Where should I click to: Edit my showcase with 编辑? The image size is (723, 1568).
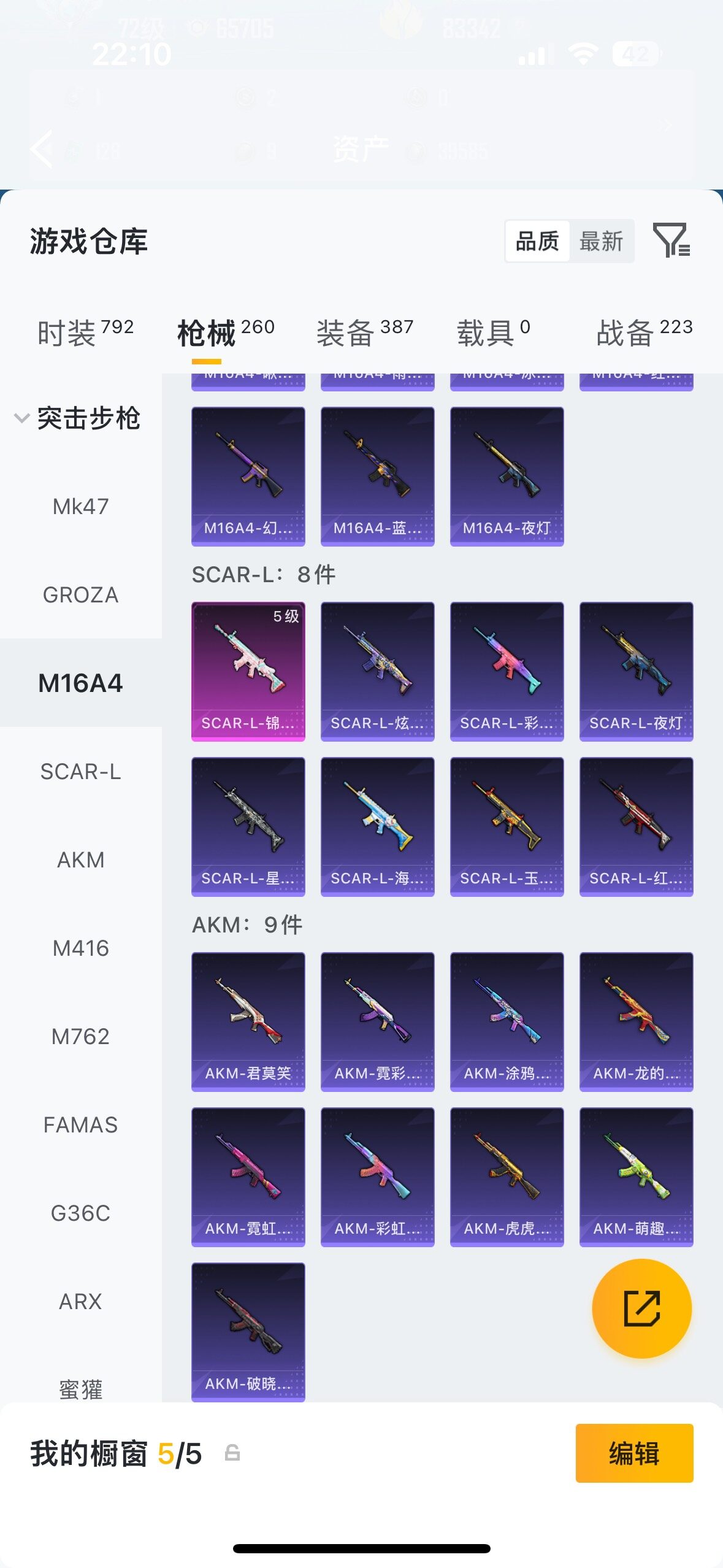point(634,1453)
